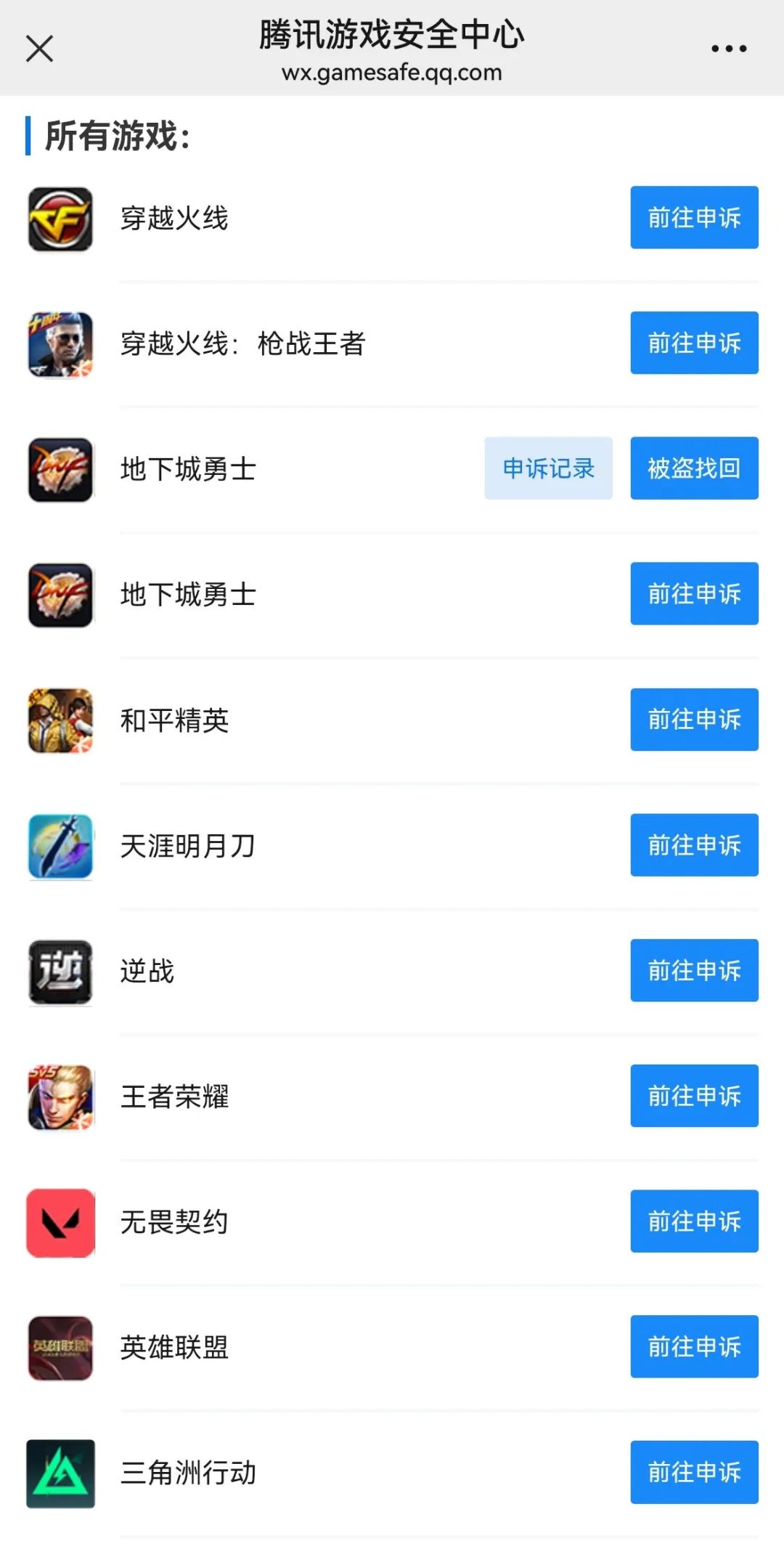The height and width of the screenshot is (1554, 784).
Task: Go to appeal for 和平精英
Action: click(694, 720)
